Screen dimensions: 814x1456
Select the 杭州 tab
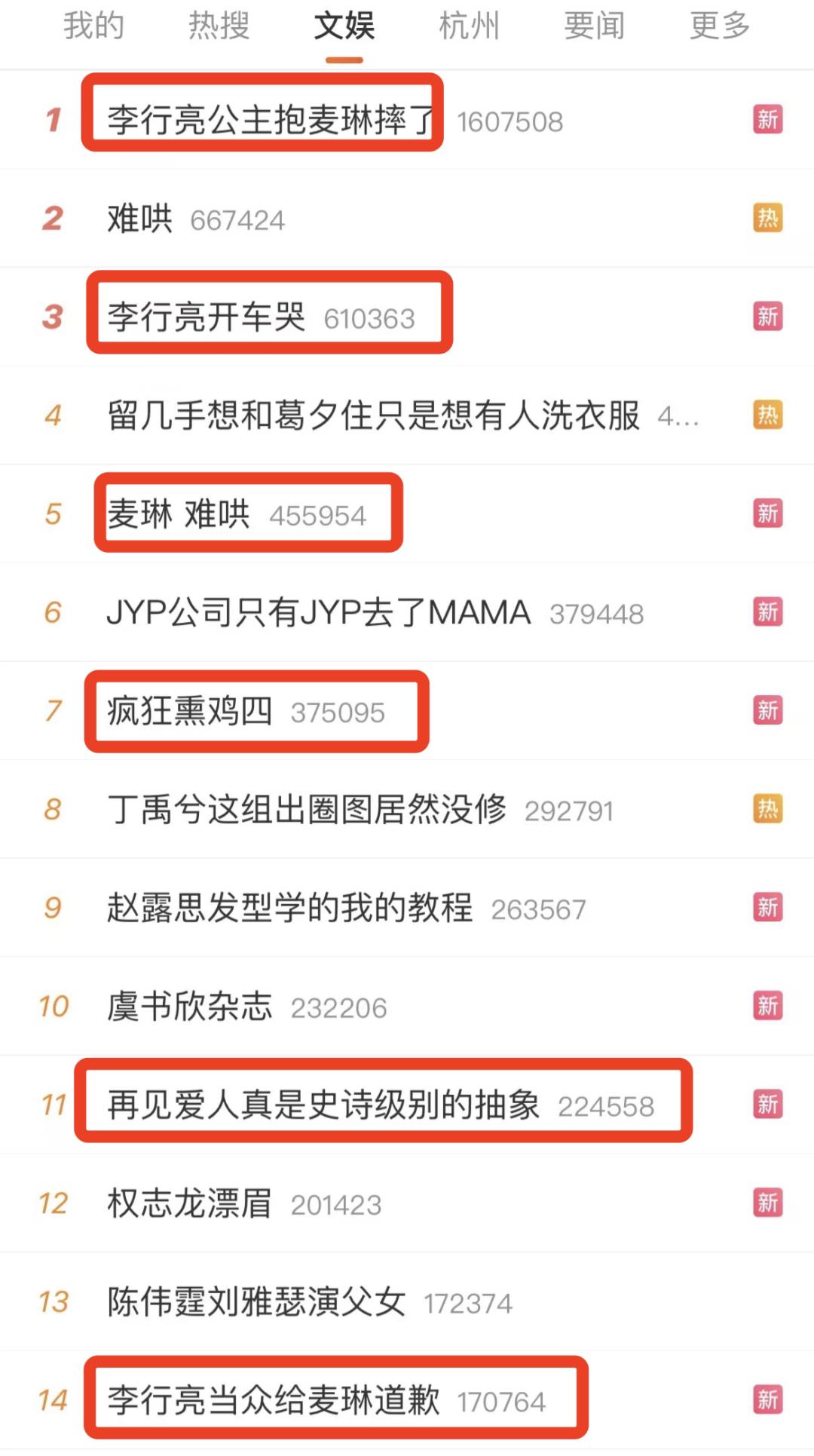(x=469, y=26)
